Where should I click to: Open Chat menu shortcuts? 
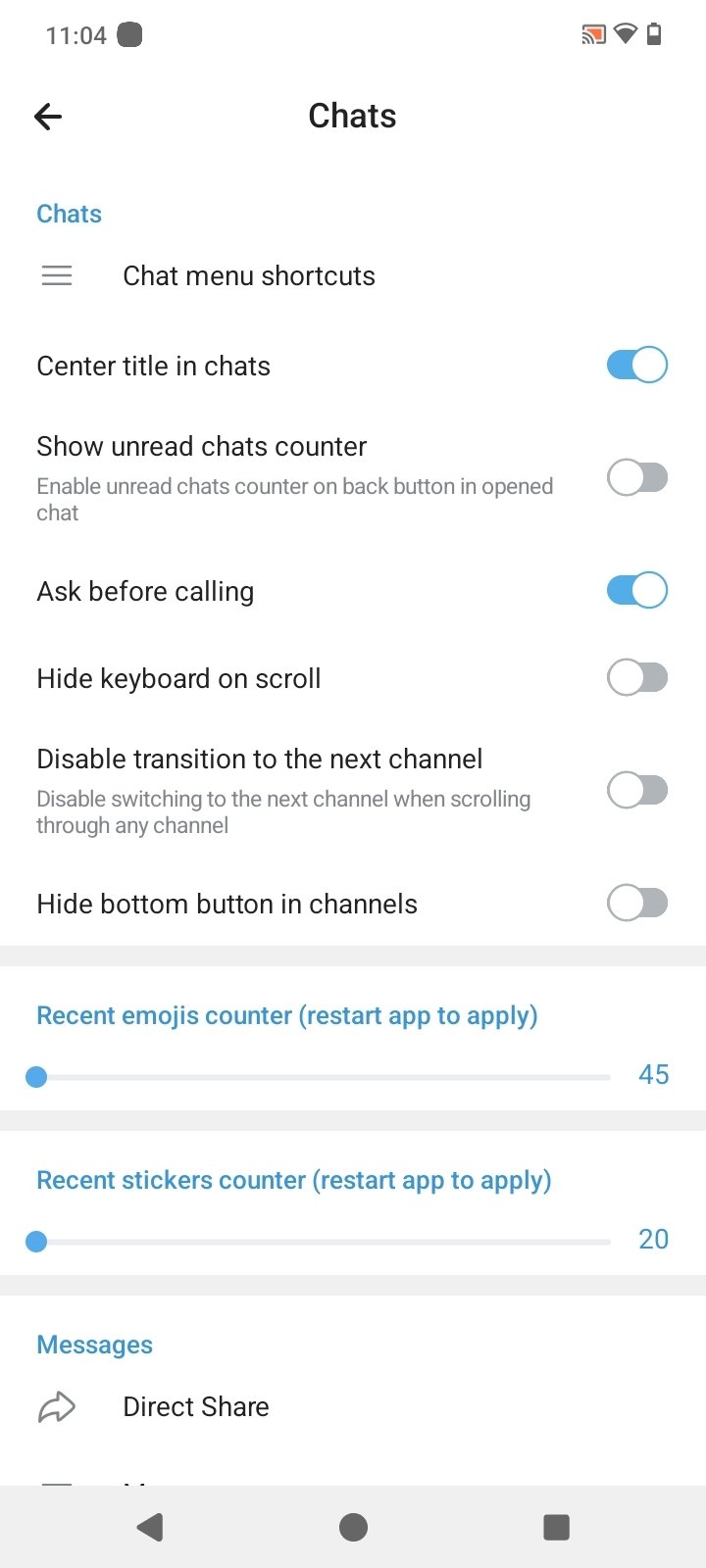(x=248, y=276)
